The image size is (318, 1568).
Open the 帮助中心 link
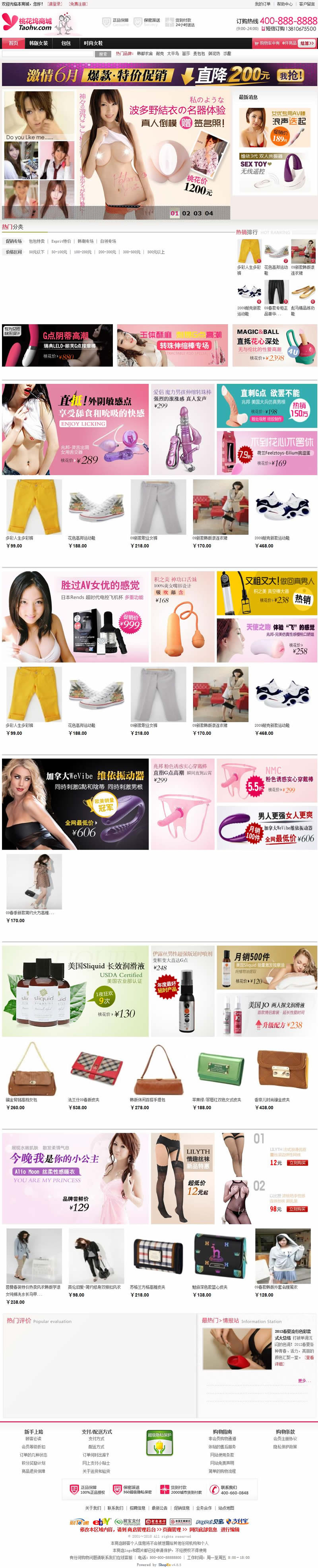285,4
